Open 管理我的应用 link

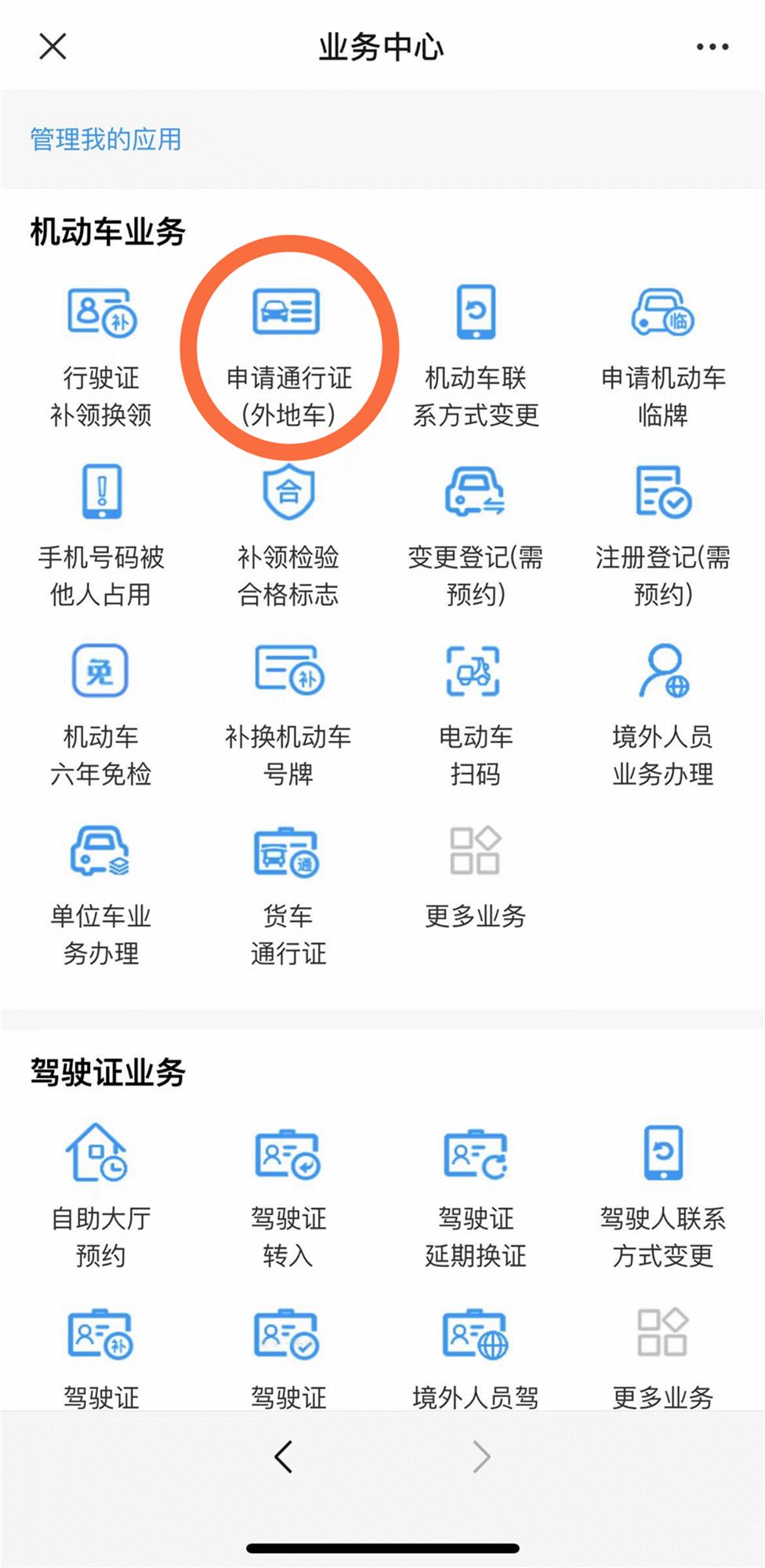(106, 140)
